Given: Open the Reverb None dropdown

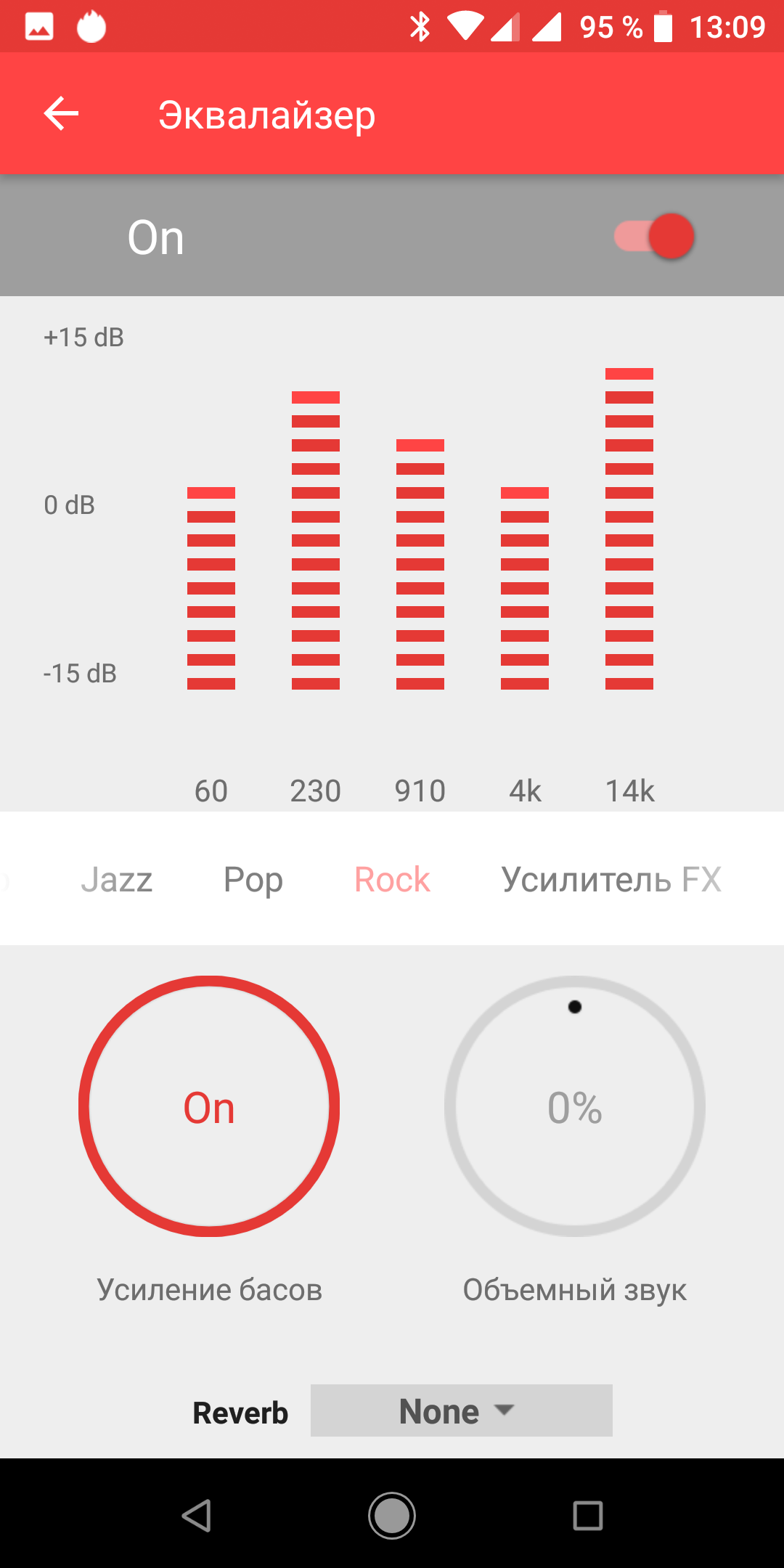Looking at the screenshot, I should pos(462,1411).
